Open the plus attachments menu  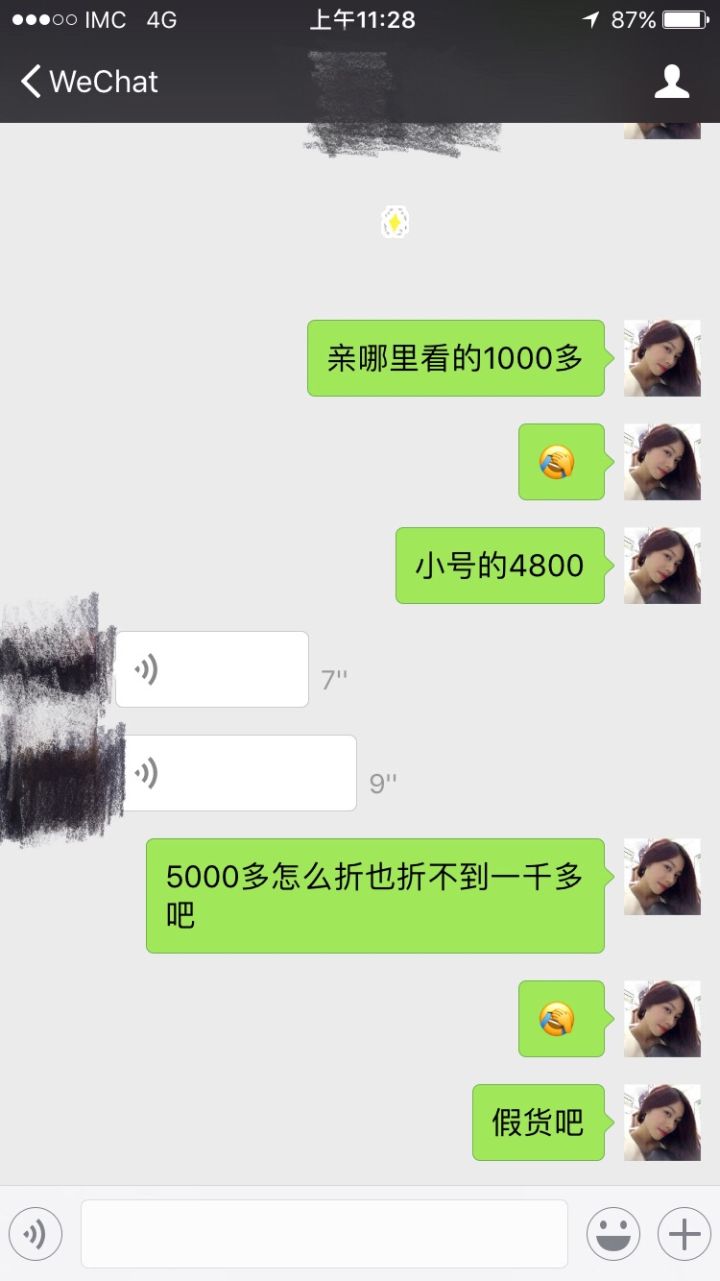684,1234
